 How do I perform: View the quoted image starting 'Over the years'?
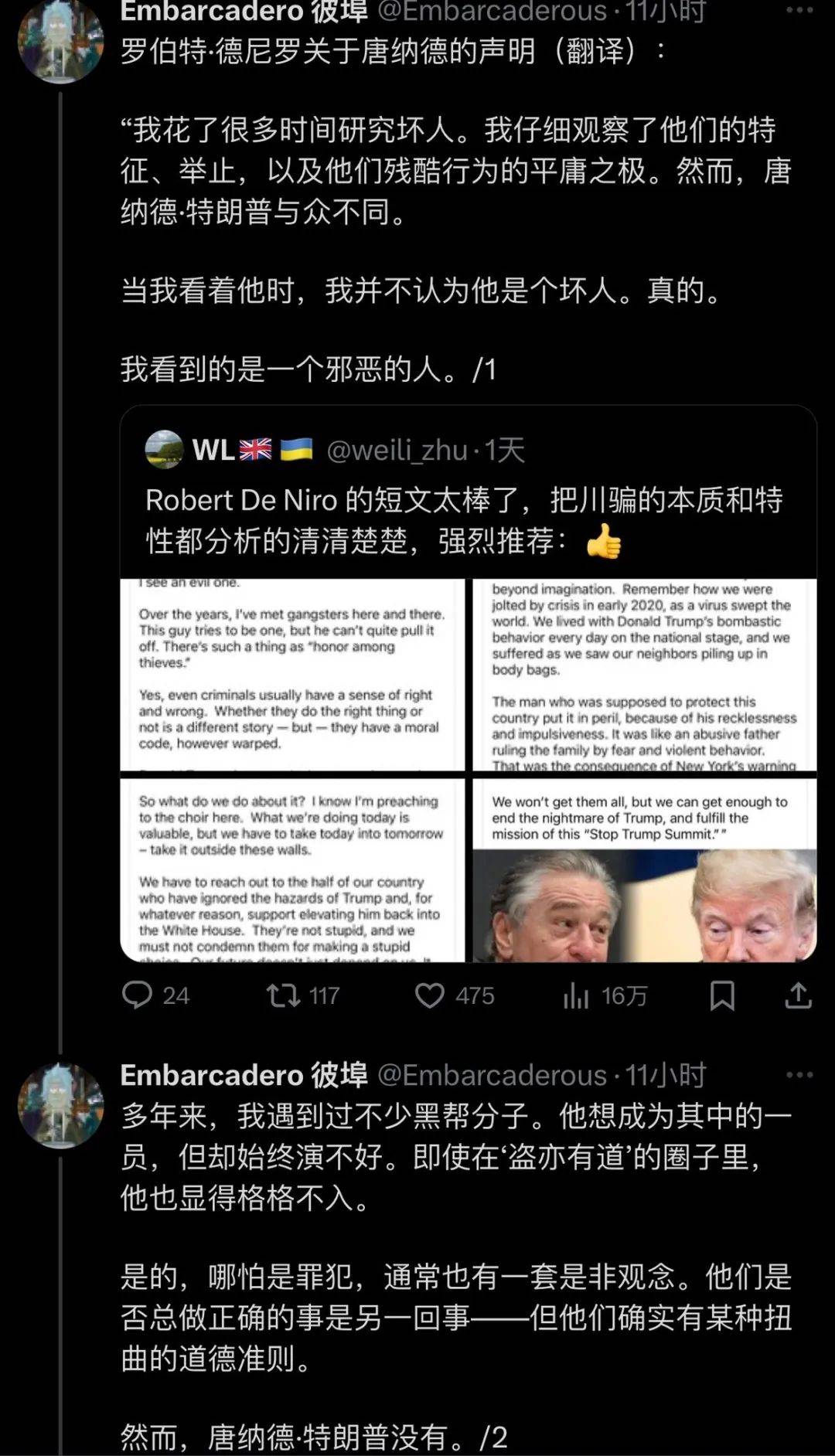point(292,675)
